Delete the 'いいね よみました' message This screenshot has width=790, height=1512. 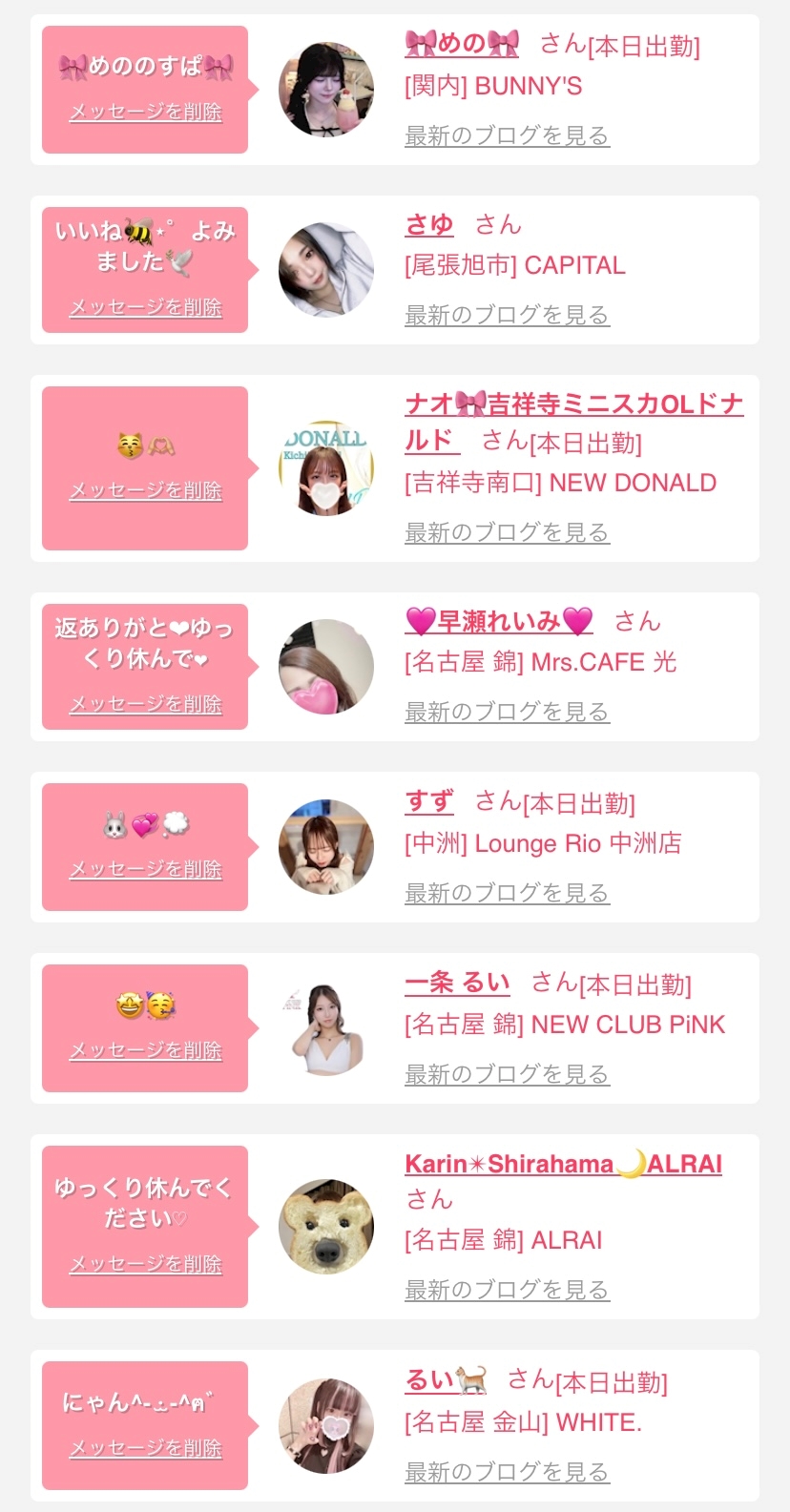[145, 308]
